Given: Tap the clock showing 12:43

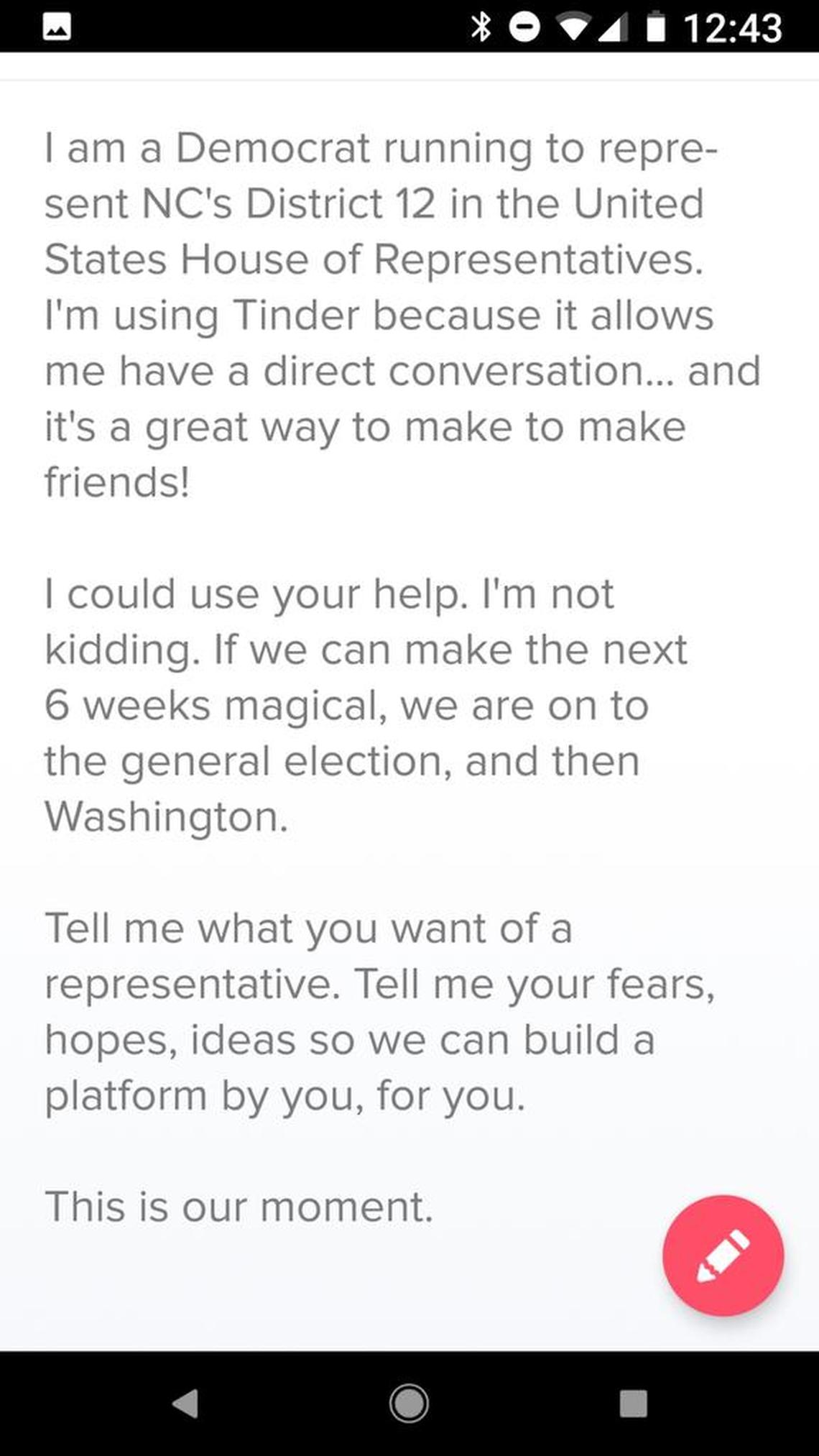Looking at the screenshot, I should (734, 26).
